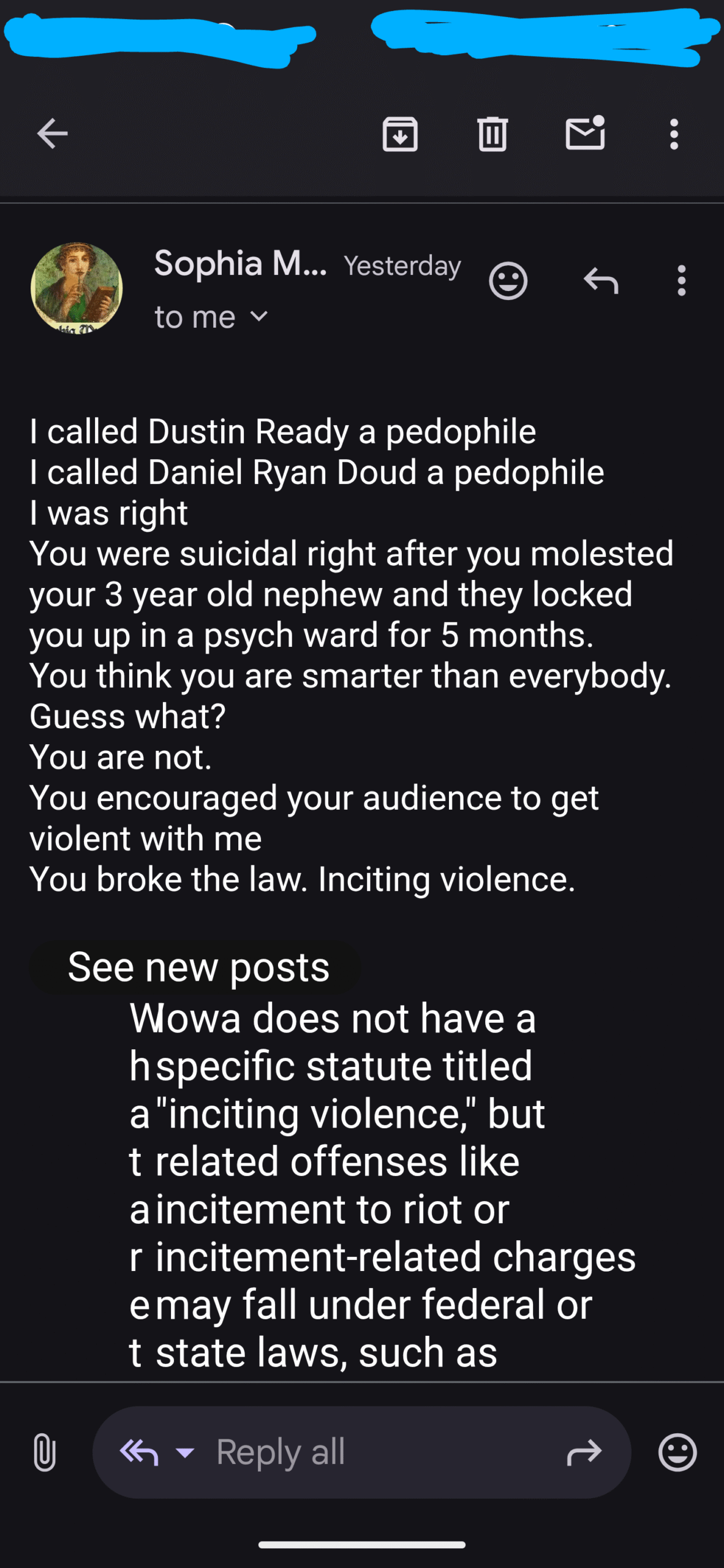Expand the "to me" recipient details

[211, 317]
